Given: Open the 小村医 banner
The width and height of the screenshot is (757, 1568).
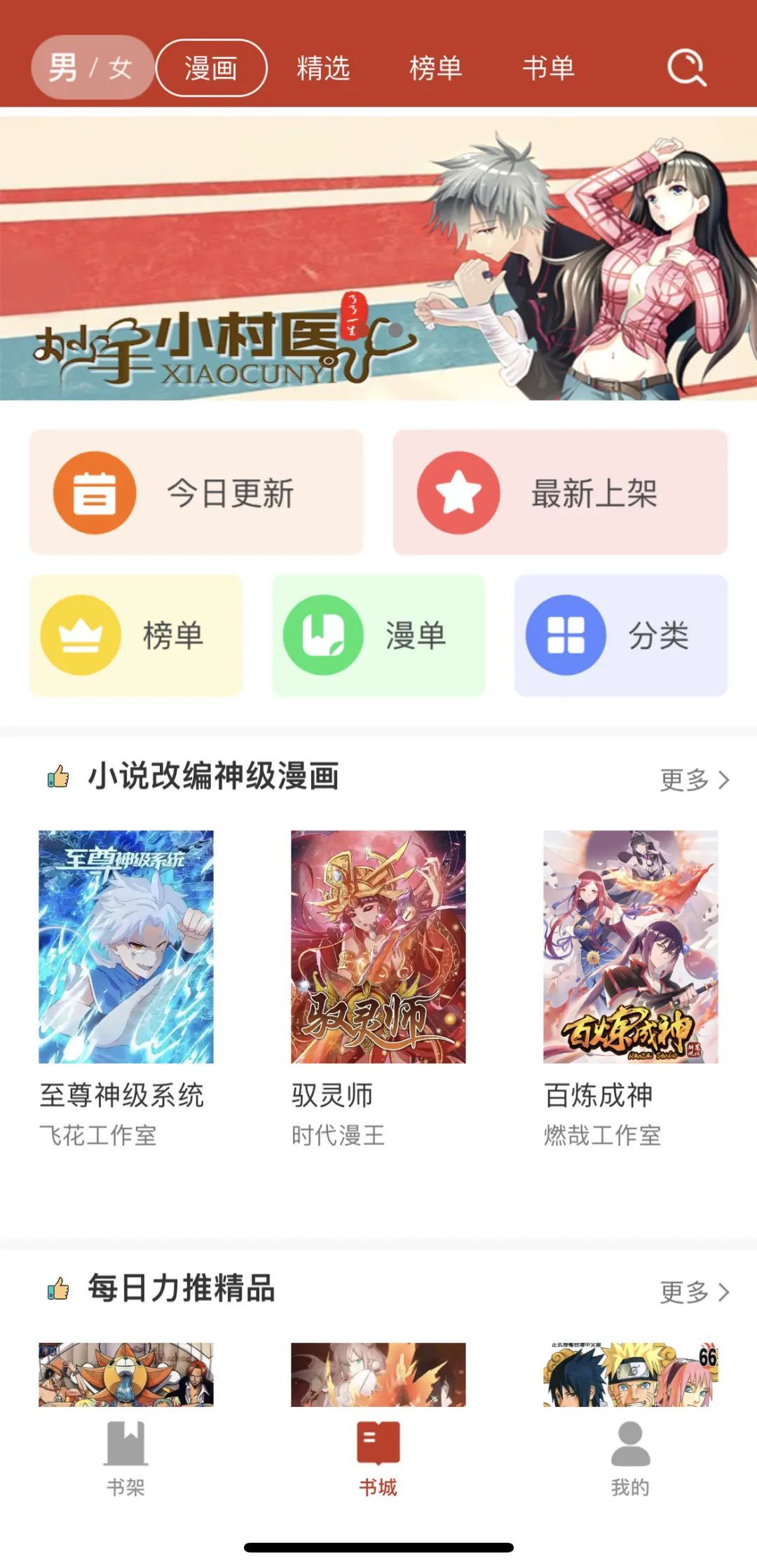Looking at the screenshot, I should click(x=378, y=258).
